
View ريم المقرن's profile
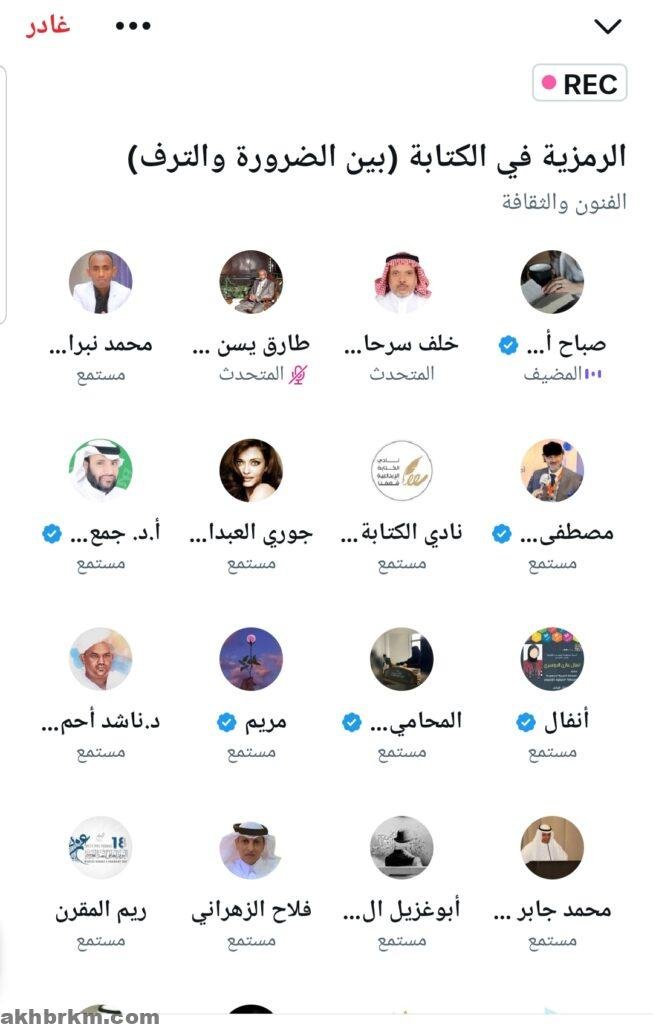(x=101, y=847)
